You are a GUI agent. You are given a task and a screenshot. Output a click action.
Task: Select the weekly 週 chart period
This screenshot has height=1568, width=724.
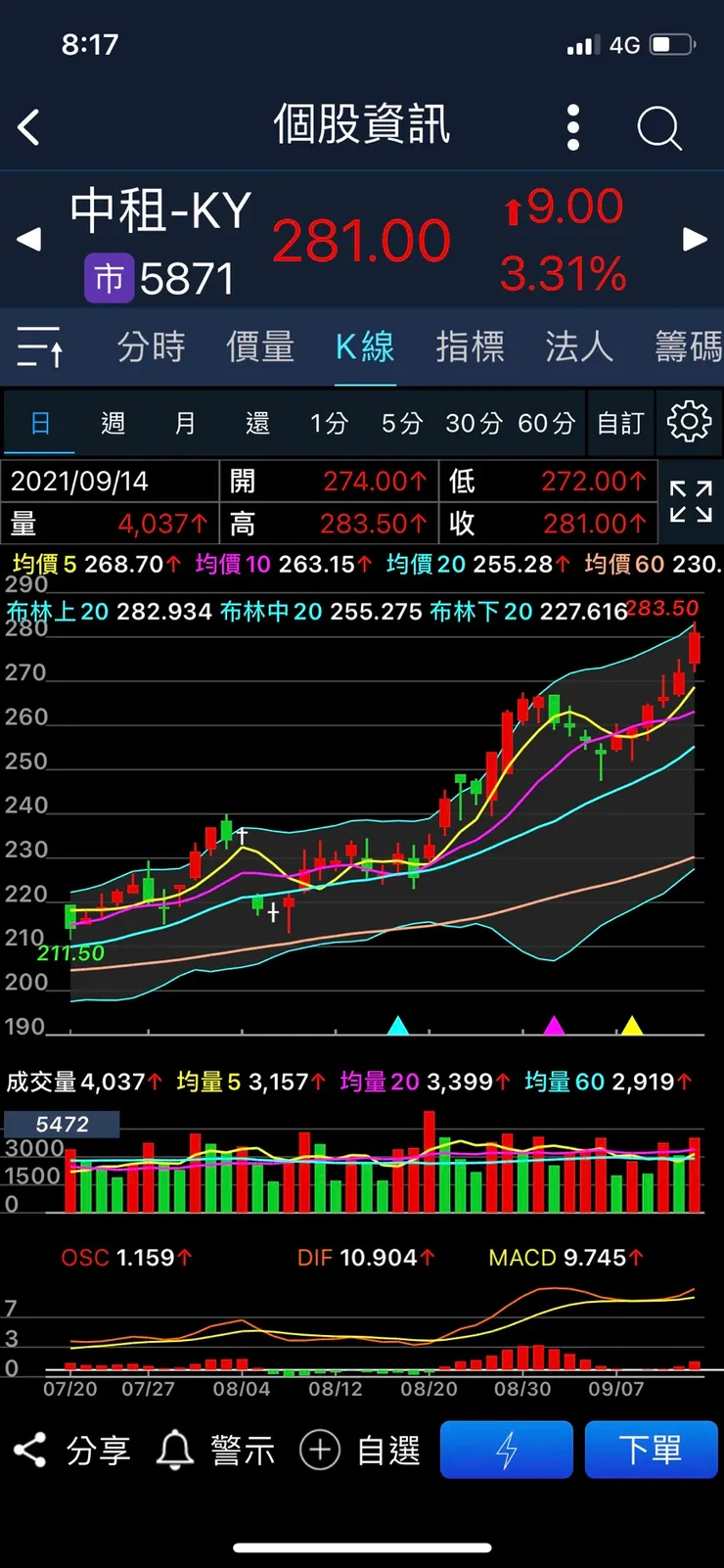pos(113,423)
